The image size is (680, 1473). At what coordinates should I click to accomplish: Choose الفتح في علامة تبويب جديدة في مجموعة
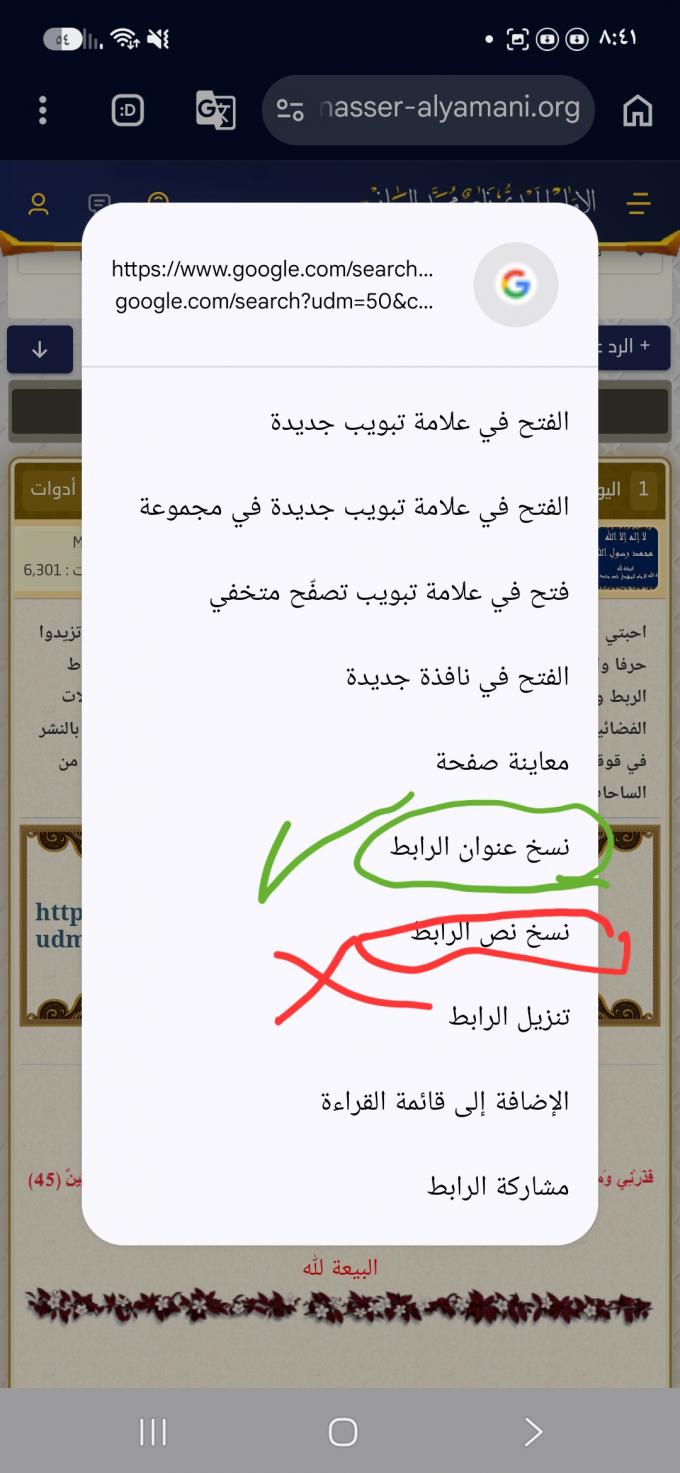pos(340,507)
